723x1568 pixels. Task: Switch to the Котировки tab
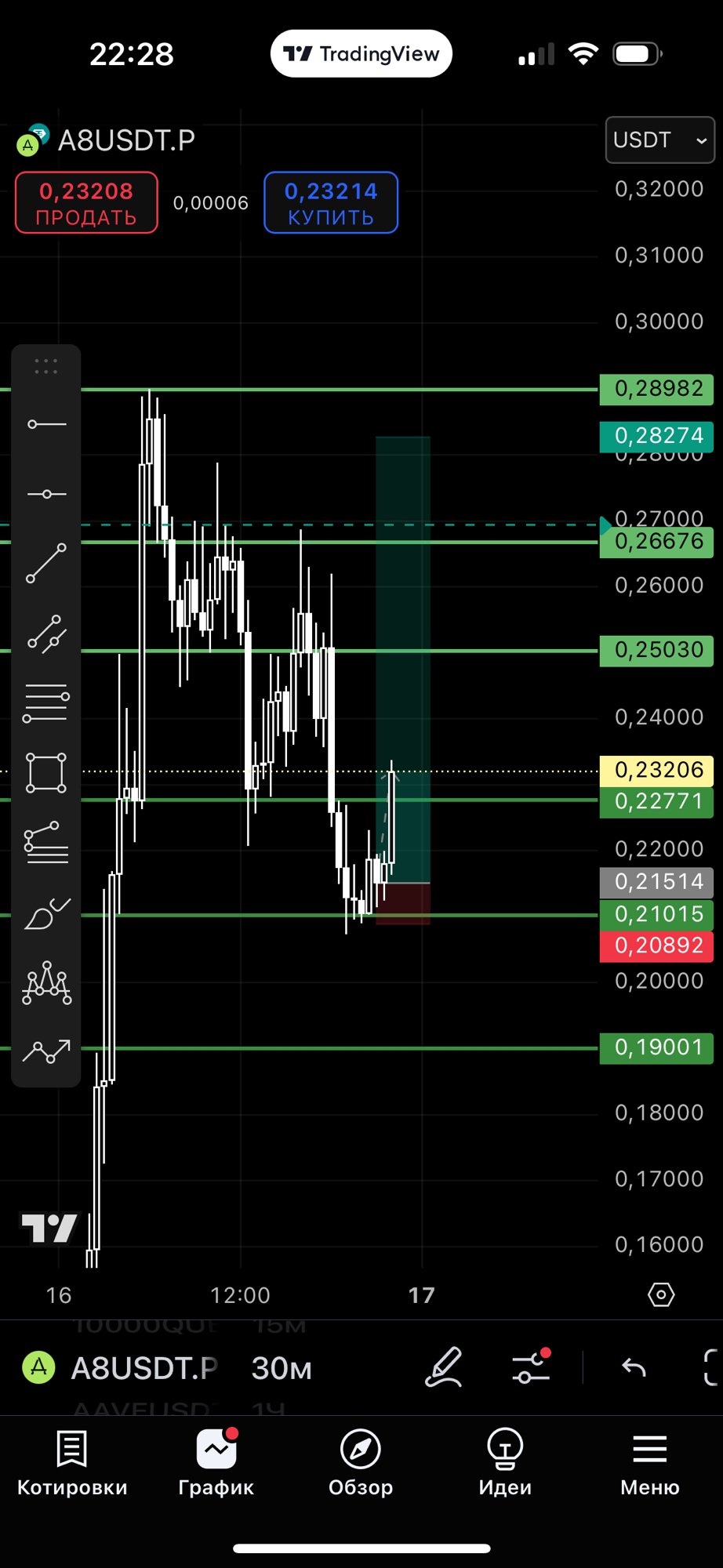[72, 1463]
